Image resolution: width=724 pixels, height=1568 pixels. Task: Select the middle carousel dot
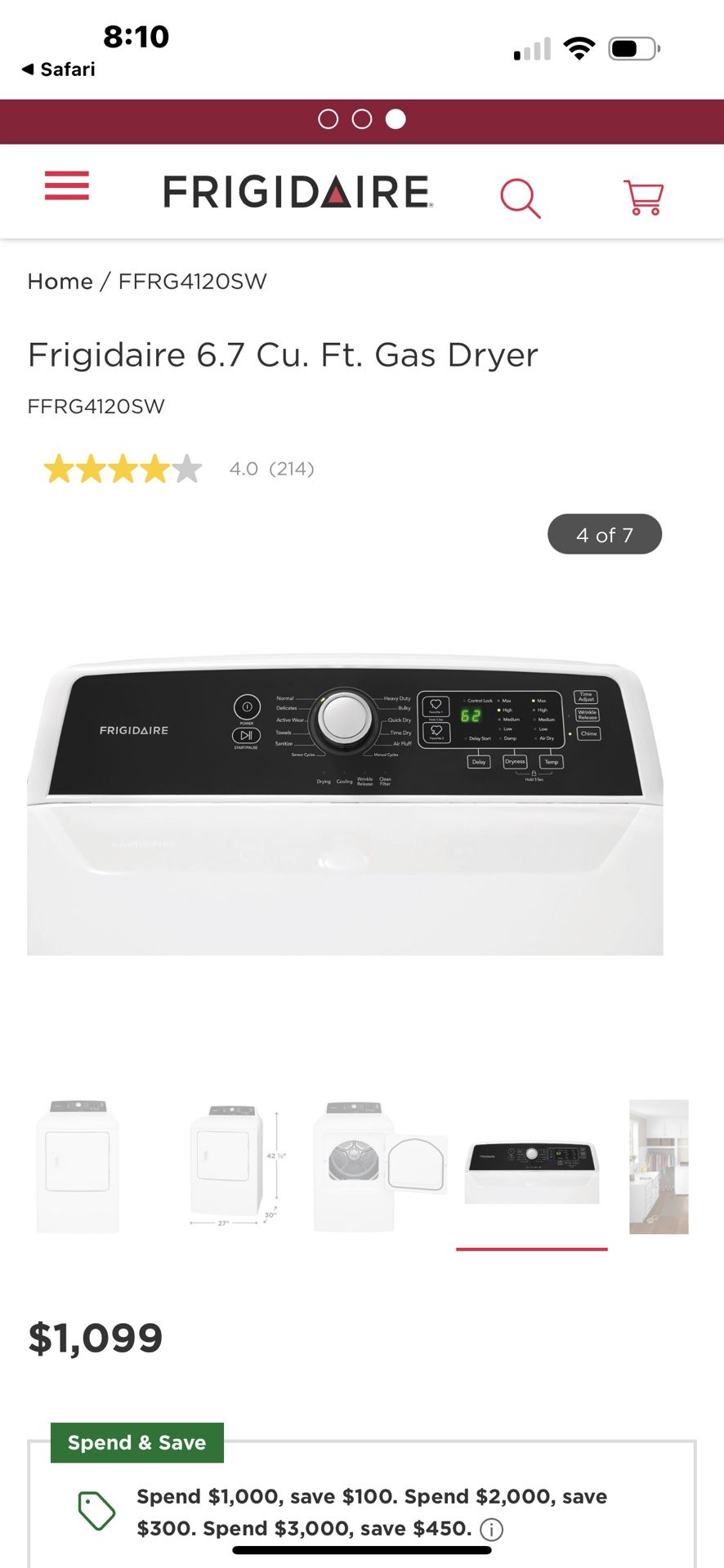(362, 119)
